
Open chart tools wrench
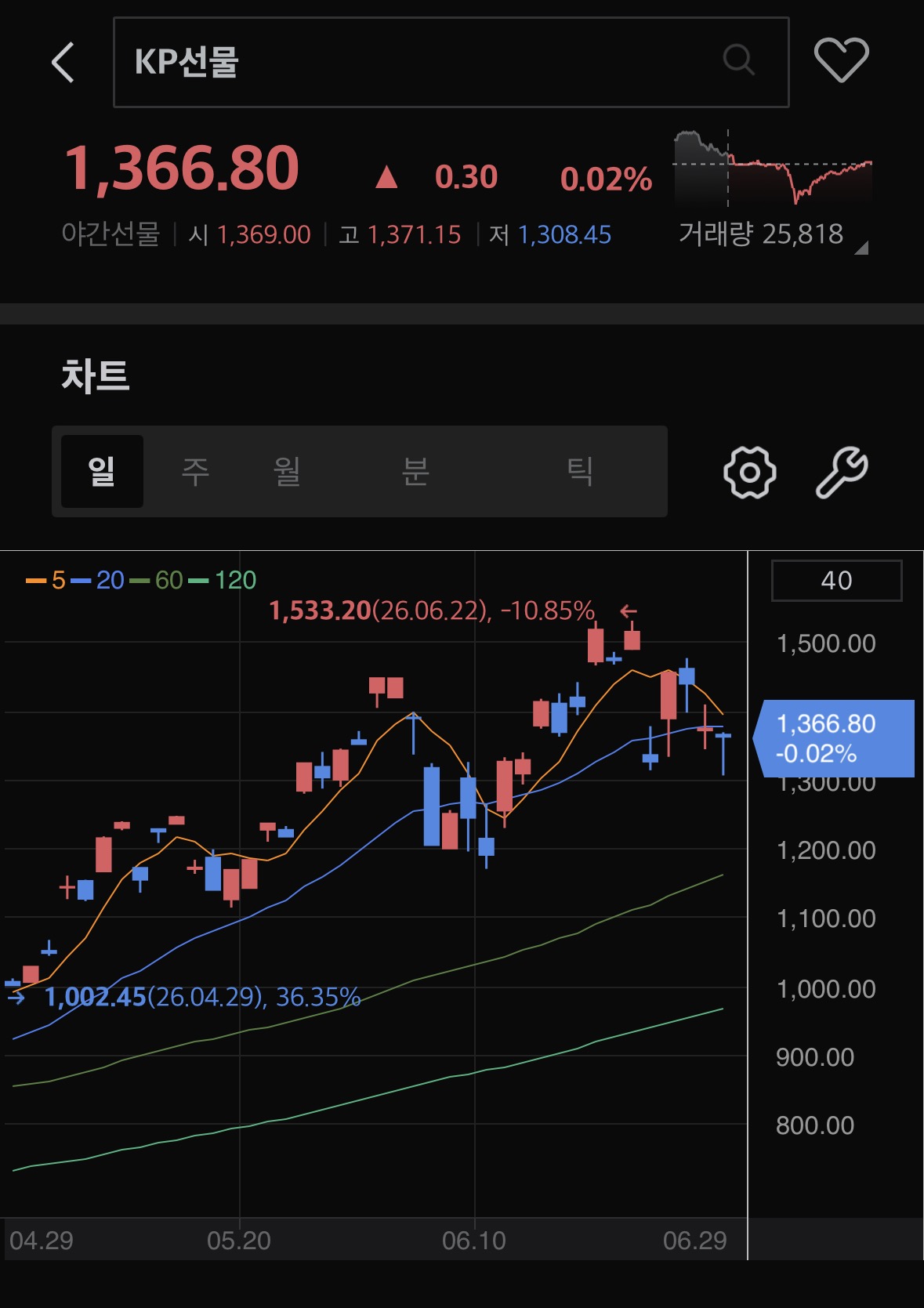coord(842,473)
